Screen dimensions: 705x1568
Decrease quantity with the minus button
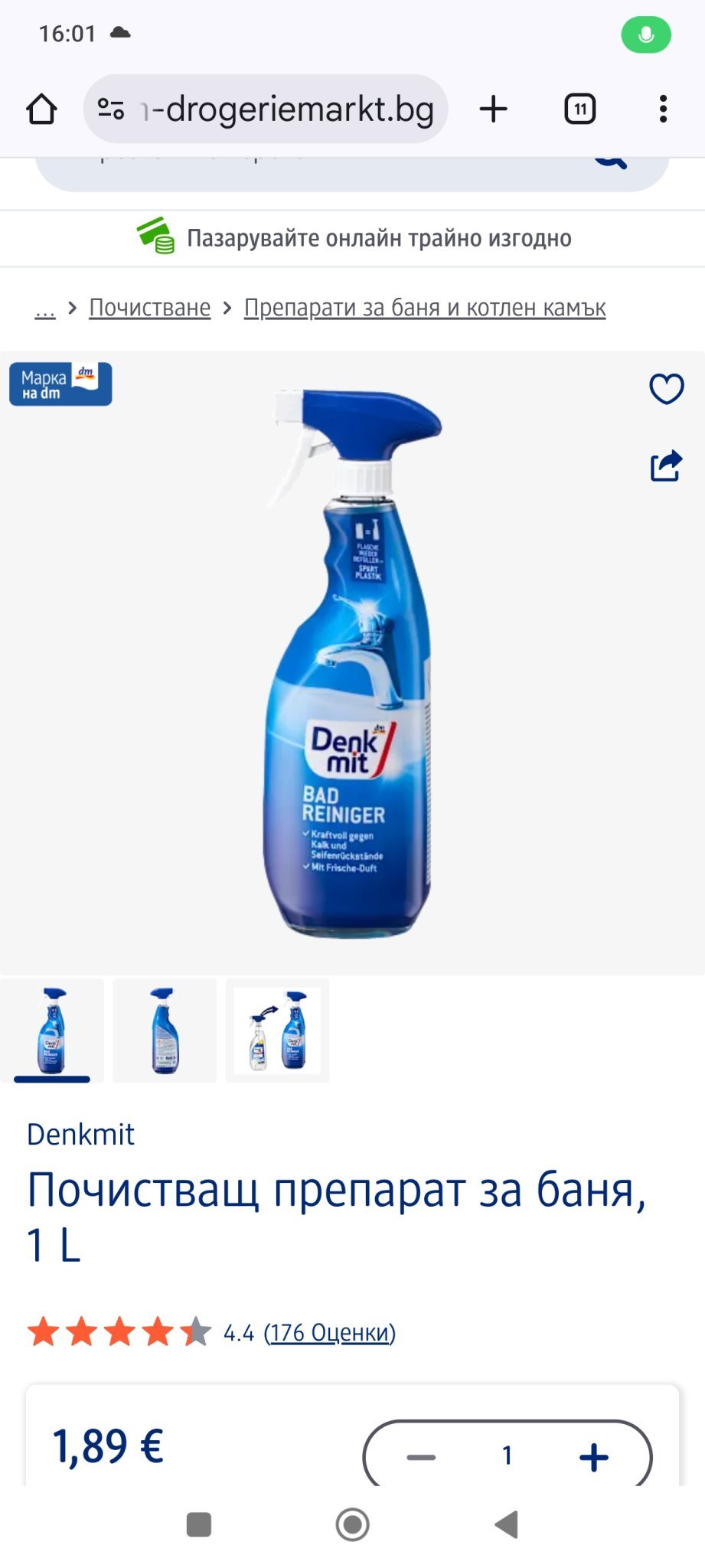(x=421, y=1456)
